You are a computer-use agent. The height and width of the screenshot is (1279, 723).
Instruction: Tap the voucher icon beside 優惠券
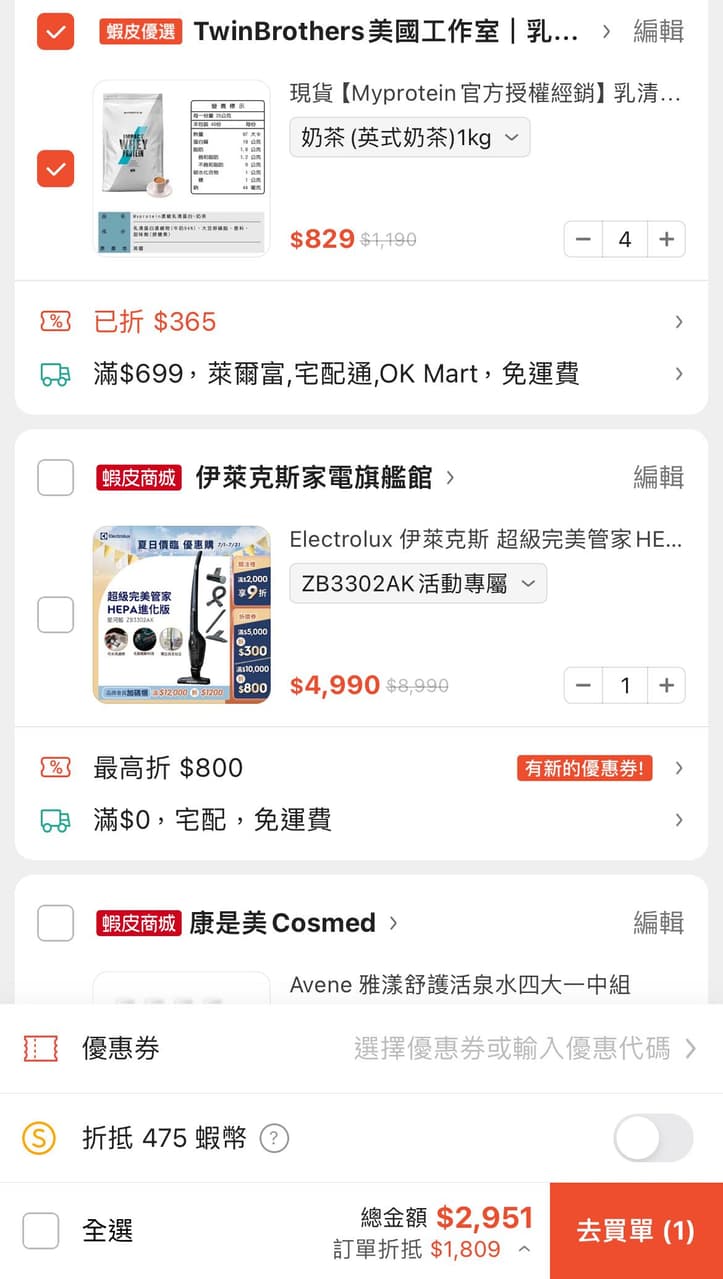[x=37, y=1048]
